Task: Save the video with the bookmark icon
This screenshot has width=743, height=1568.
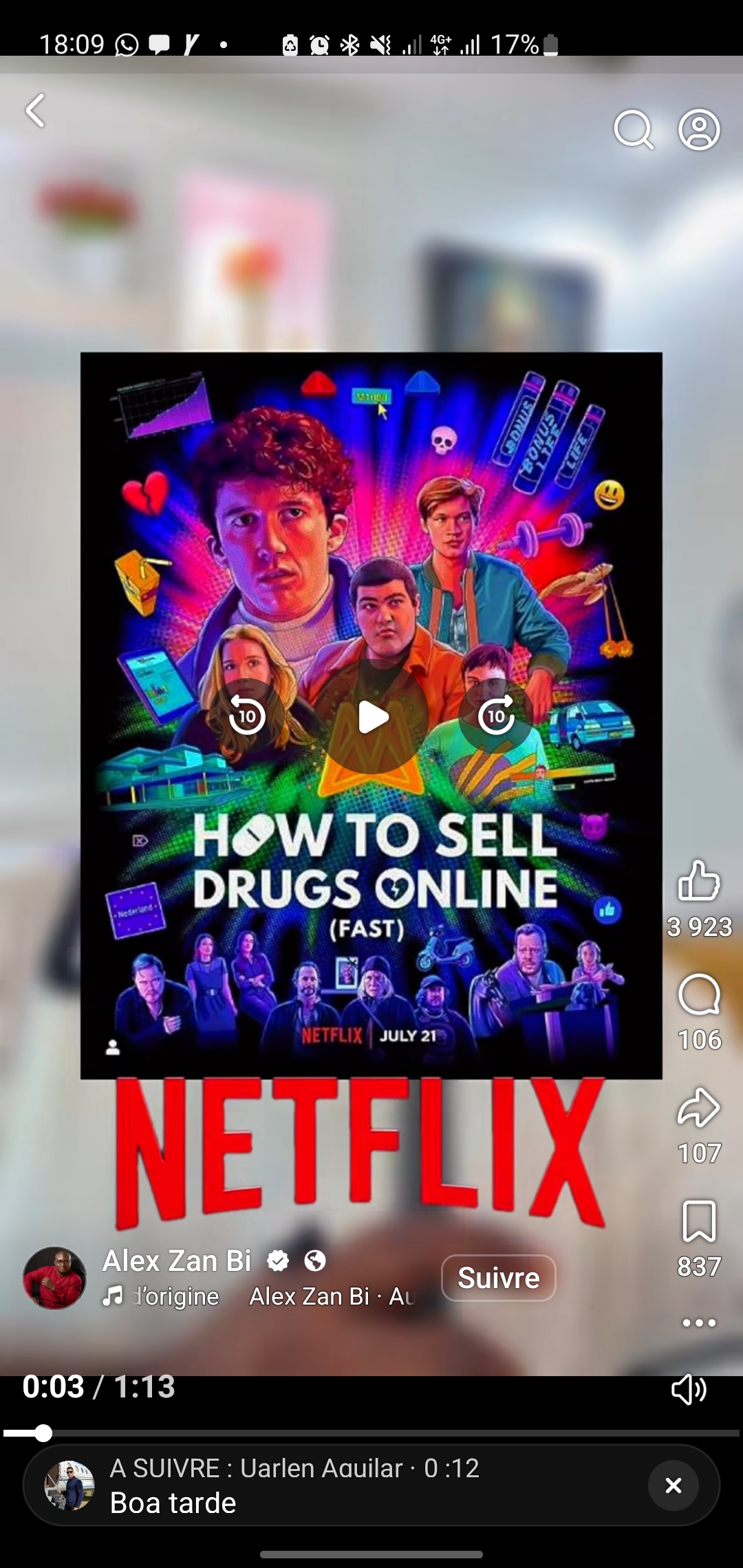Action: (x=699, y=1221)
